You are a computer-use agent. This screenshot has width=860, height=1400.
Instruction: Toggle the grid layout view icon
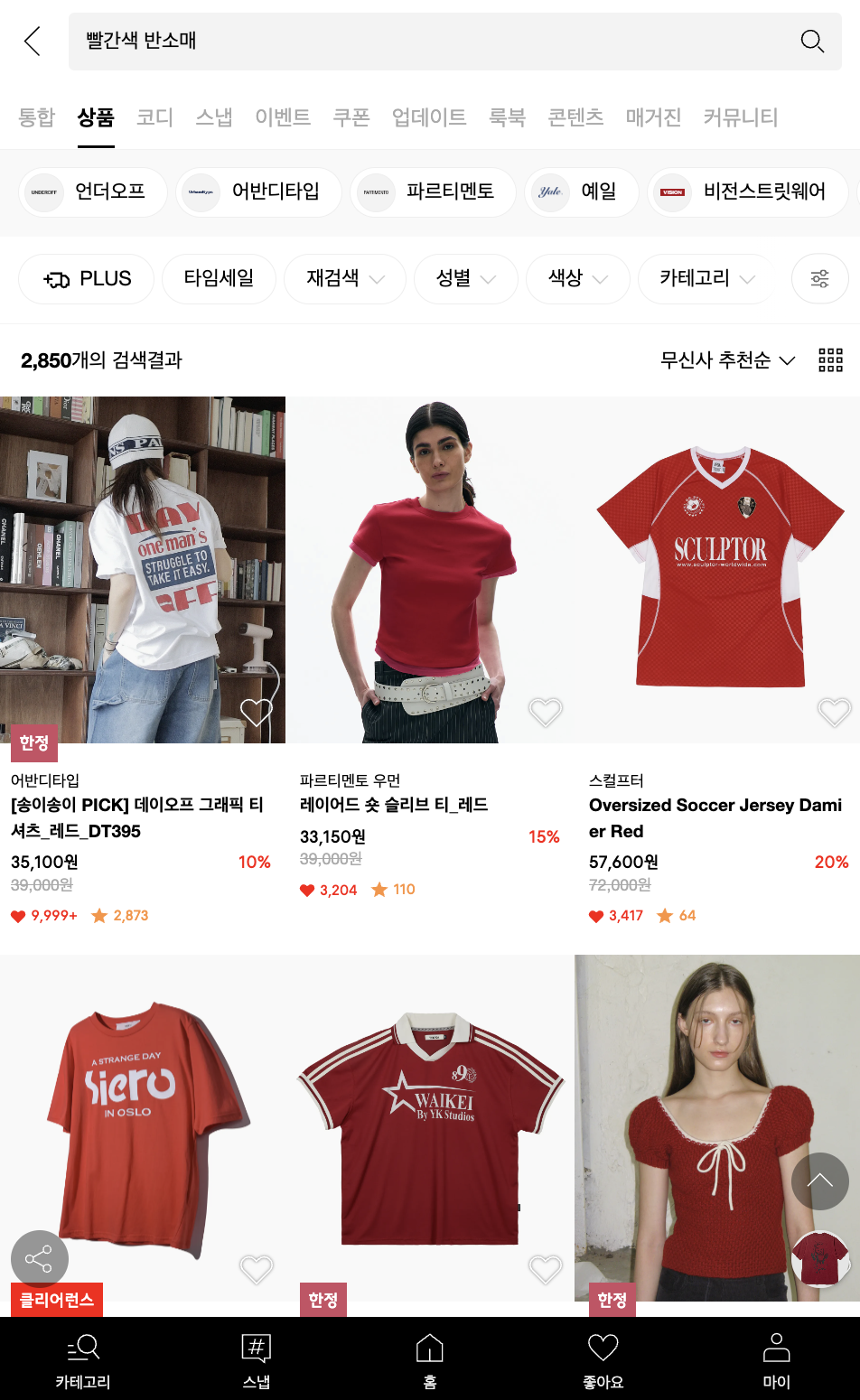pos(830,360)
